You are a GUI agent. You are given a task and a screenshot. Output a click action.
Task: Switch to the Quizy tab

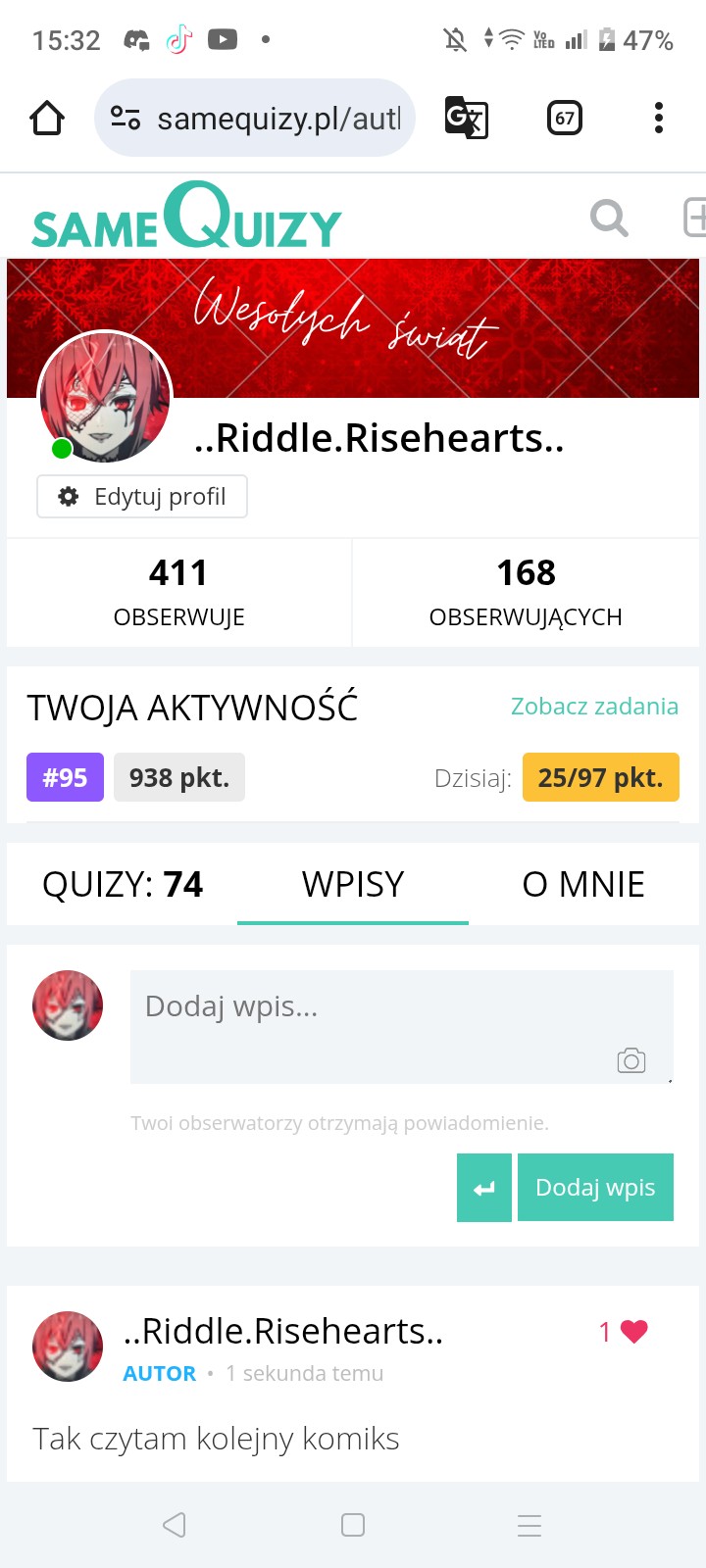coord(123,884)
